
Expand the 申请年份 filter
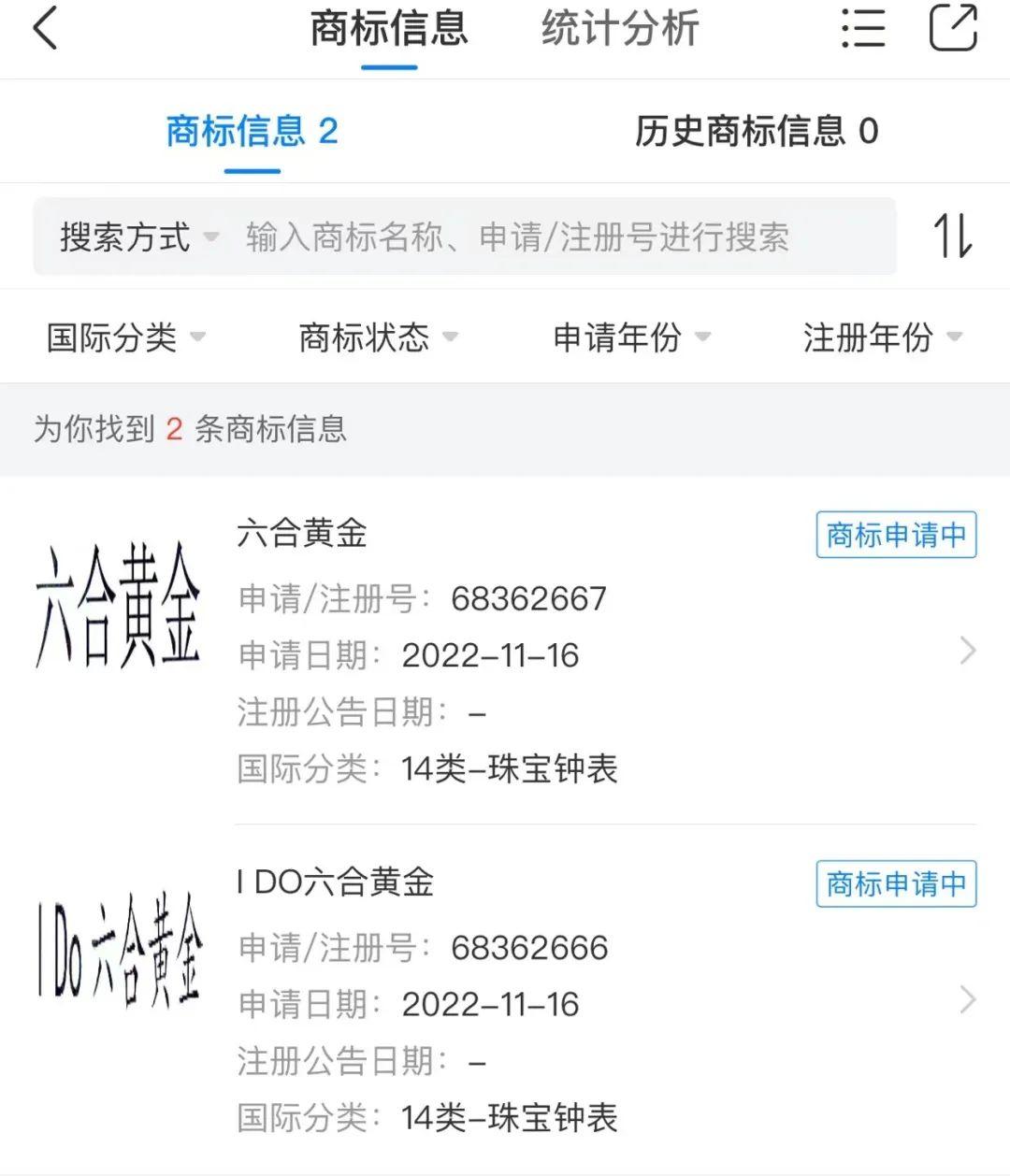pyautogui.click(x=631, y=337)
